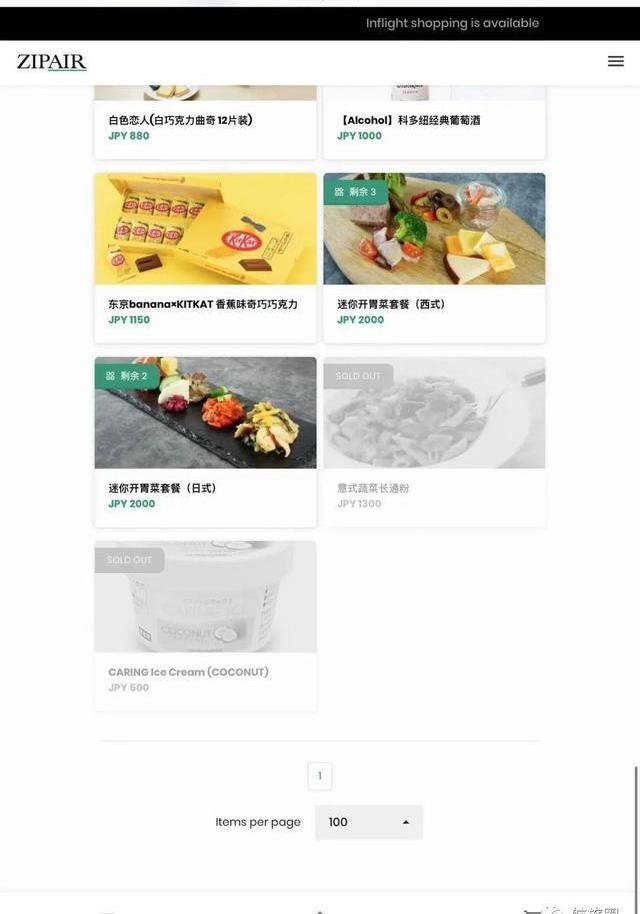Select 迷你开胃菜套餐（西式）card

(x=434, y=257)
